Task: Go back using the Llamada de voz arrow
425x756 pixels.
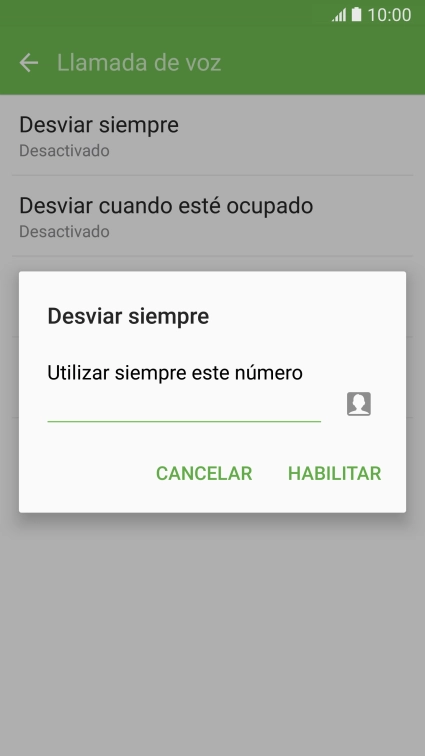Action: [x=28, y=63]
